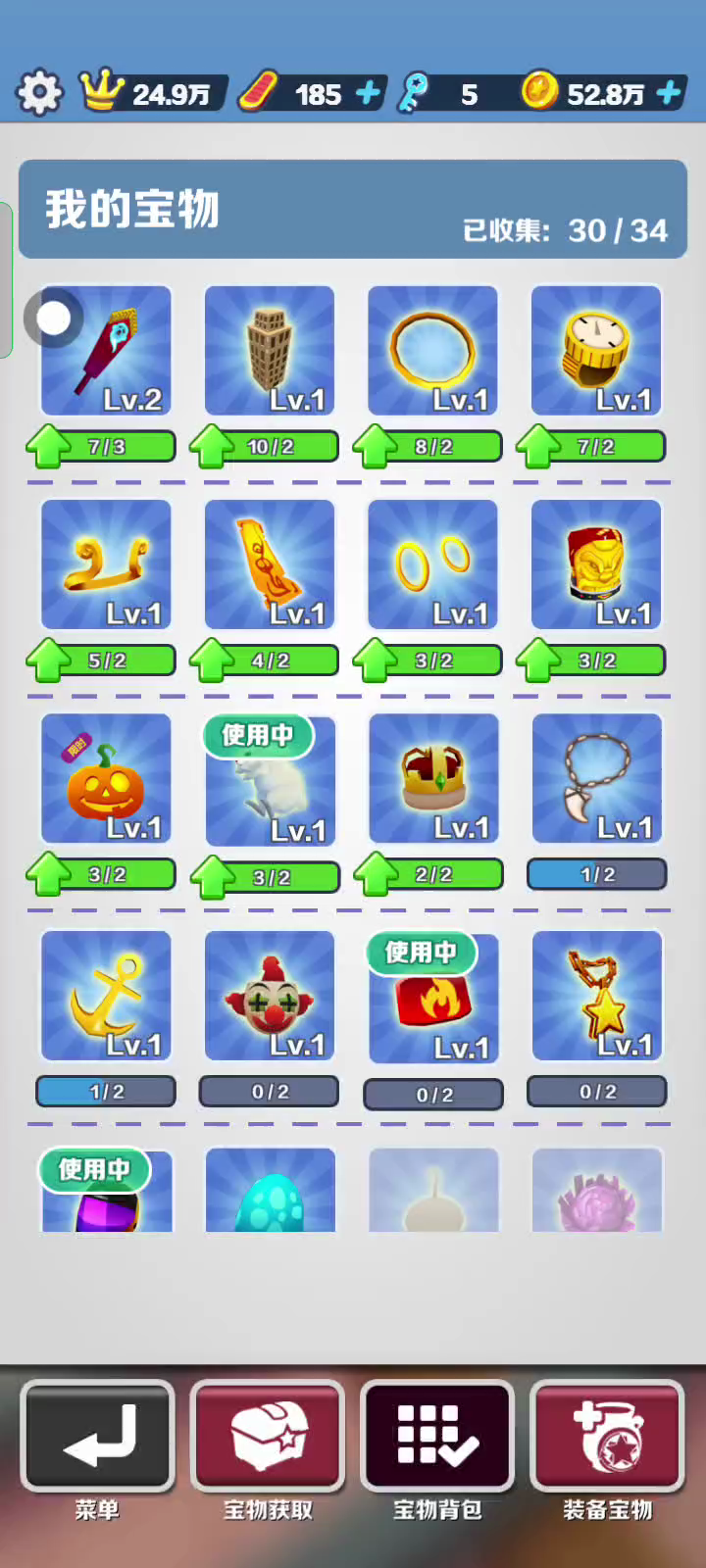View the golden anchor treasure
The height and width of the screenshot is (1568, 706).
(106, 995)
